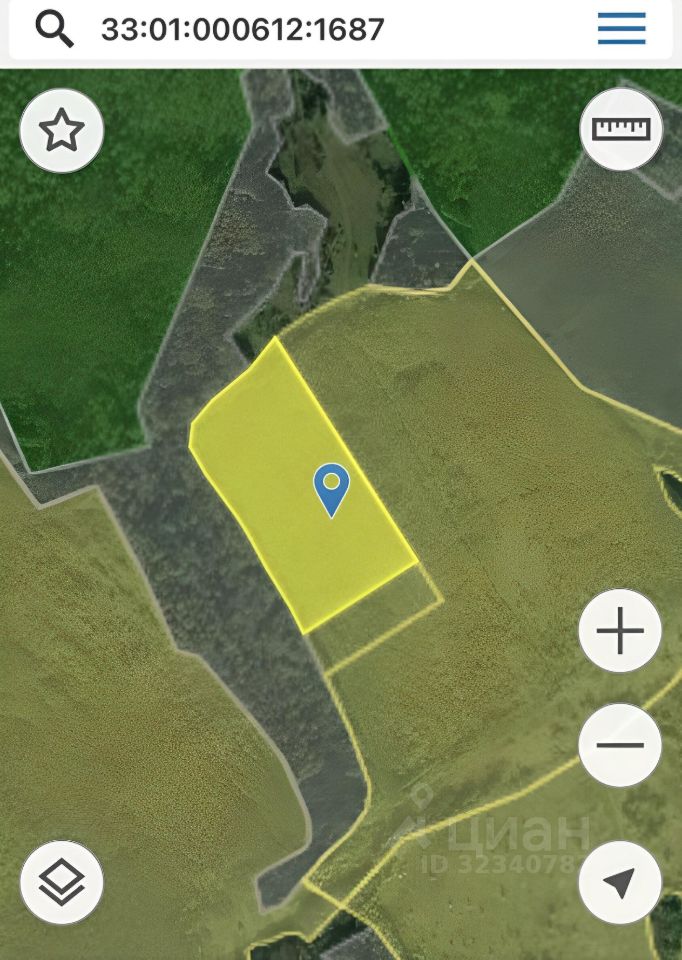Tap the search magnifier icon
682x960 pixels.
[x=54, y=29]
